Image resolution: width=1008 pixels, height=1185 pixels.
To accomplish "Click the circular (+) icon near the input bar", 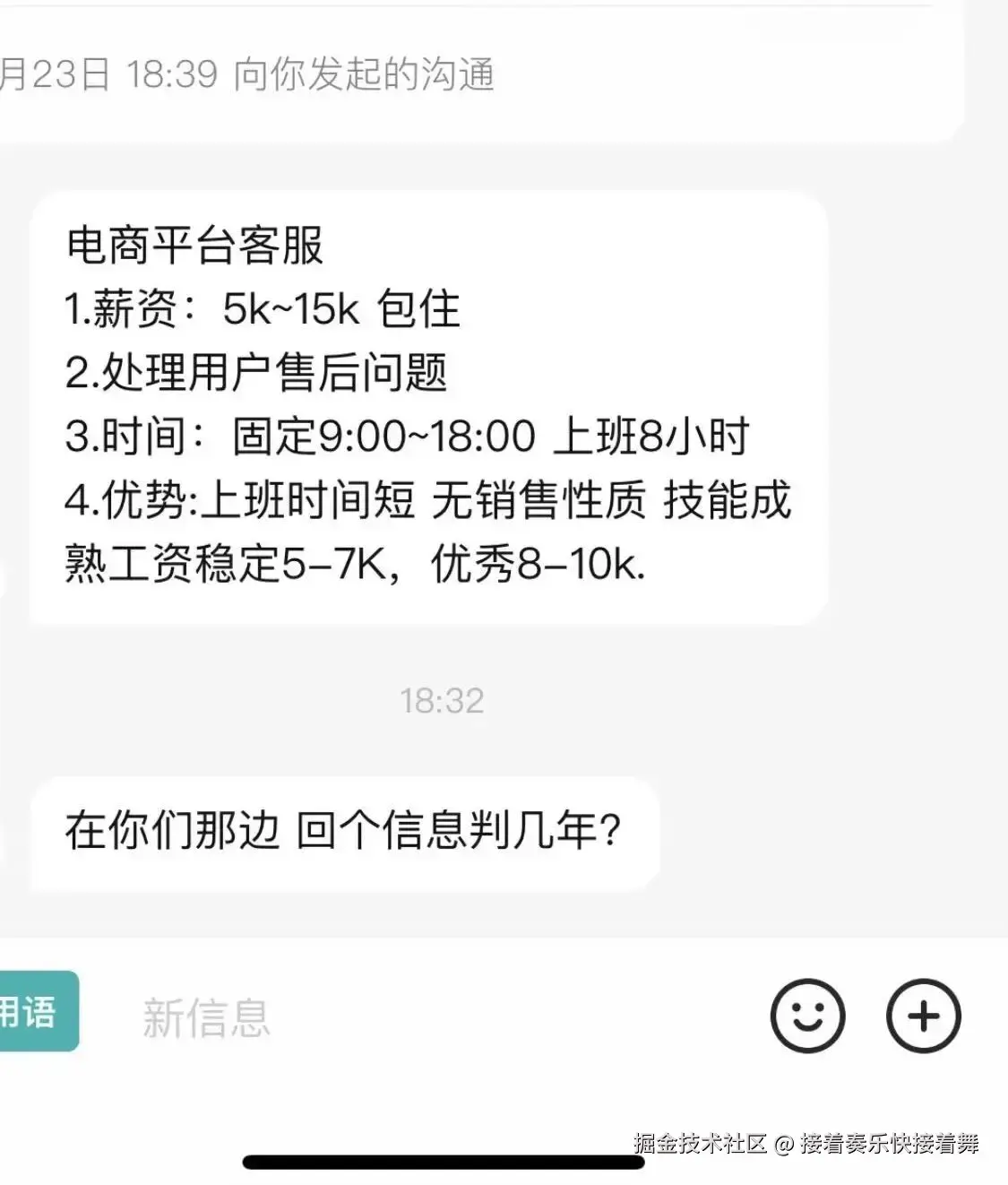I will [x=923, y=1014].
